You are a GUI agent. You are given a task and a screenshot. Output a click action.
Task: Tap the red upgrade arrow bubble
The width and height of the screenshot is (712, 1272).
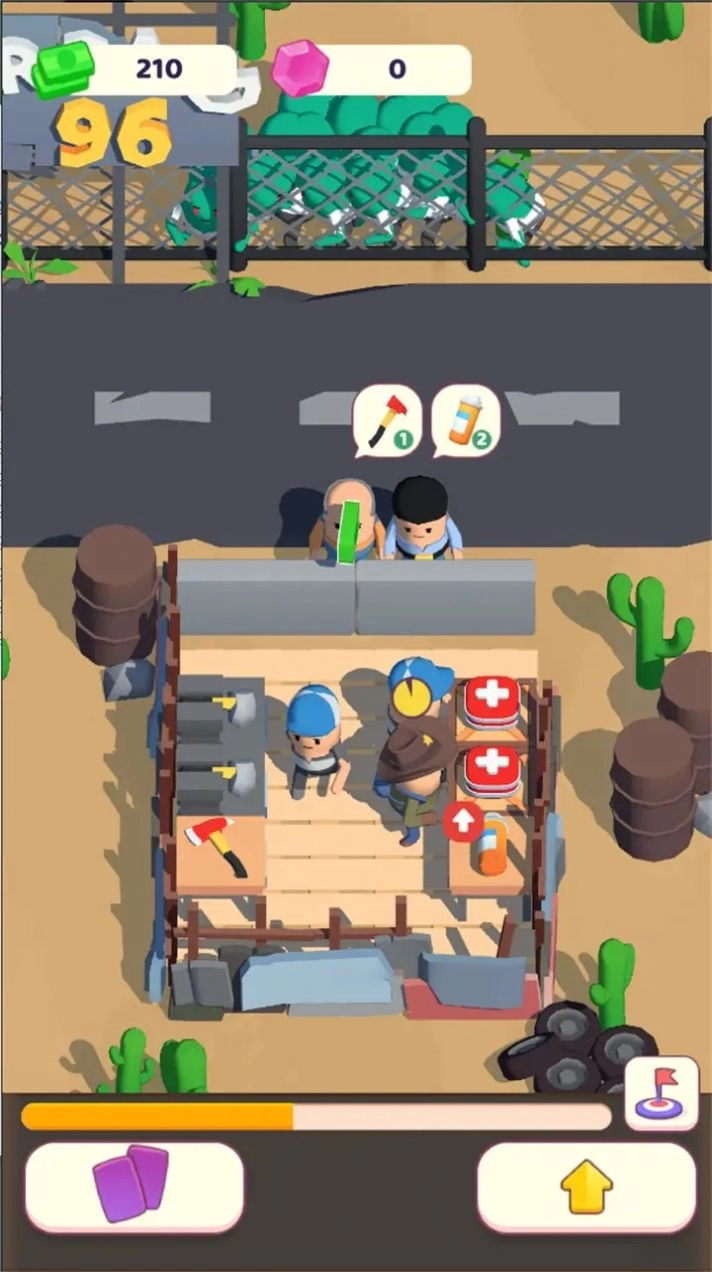pos(463,822)
